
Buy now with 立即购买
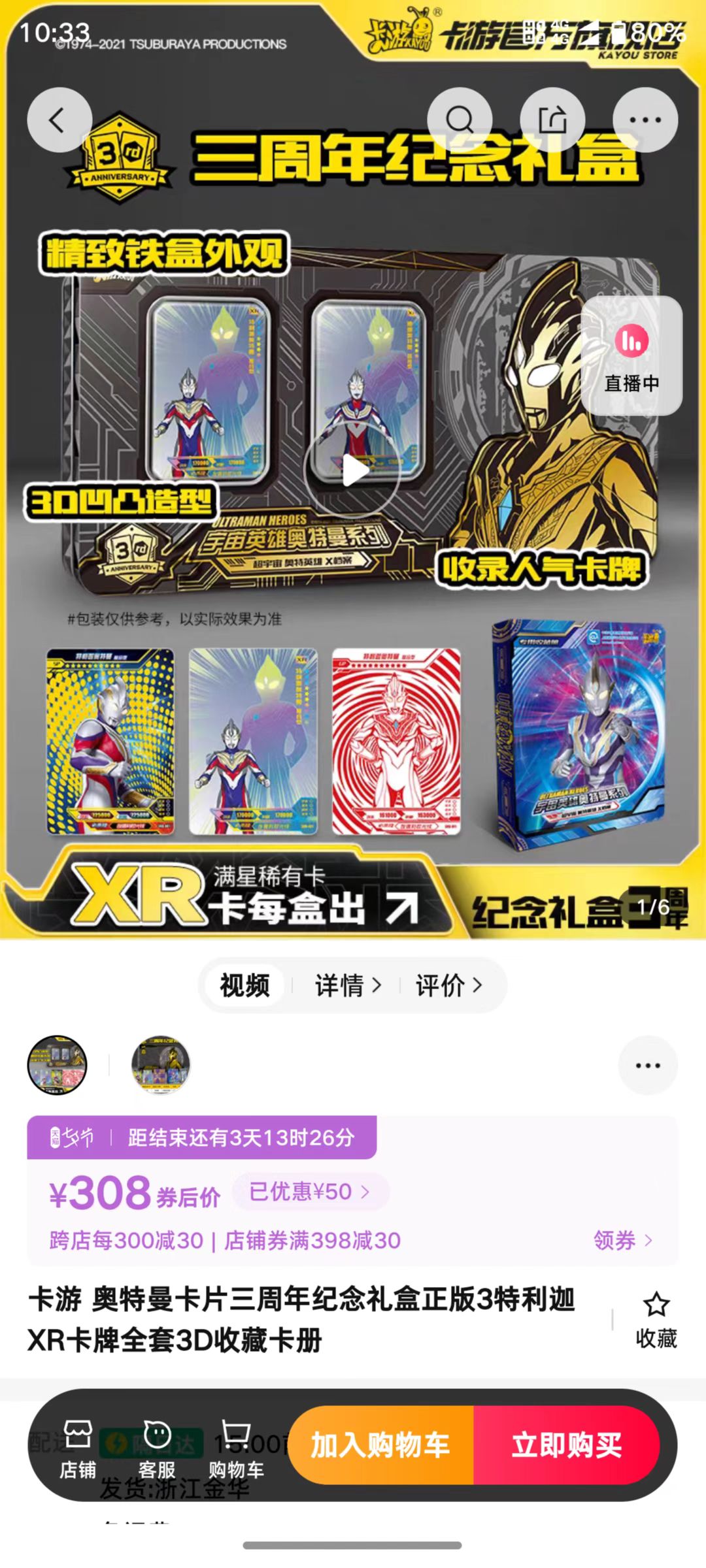pyautogui.click(x=566, y=1445)
